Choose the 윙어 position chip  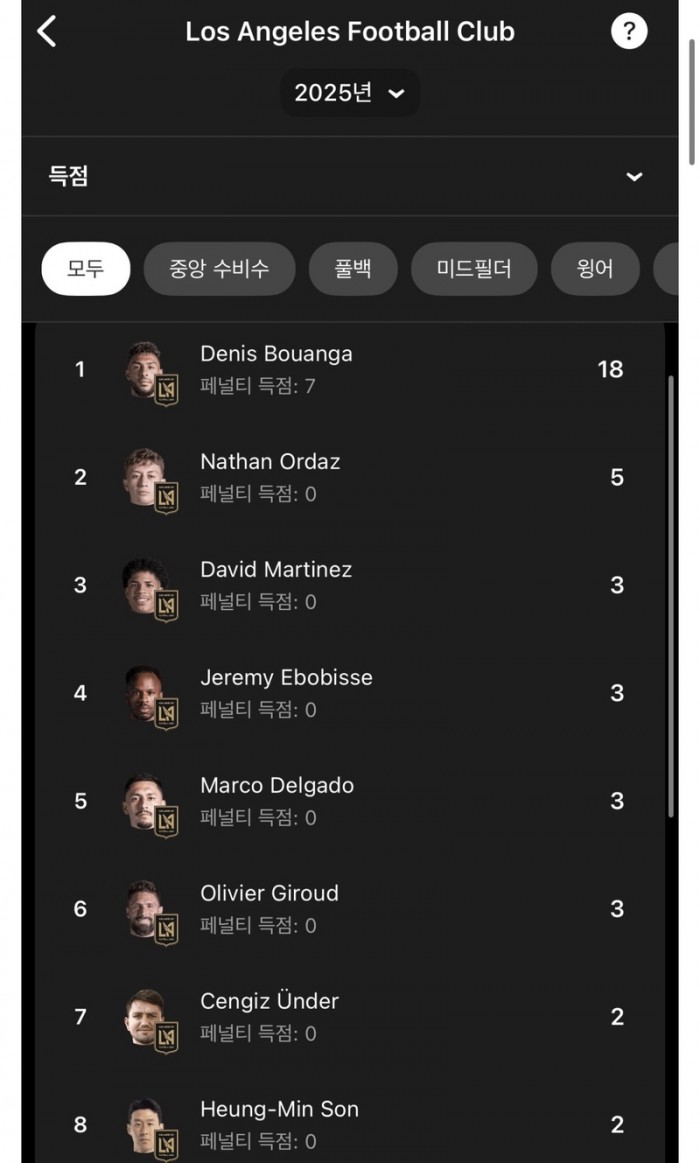point(595,269)
